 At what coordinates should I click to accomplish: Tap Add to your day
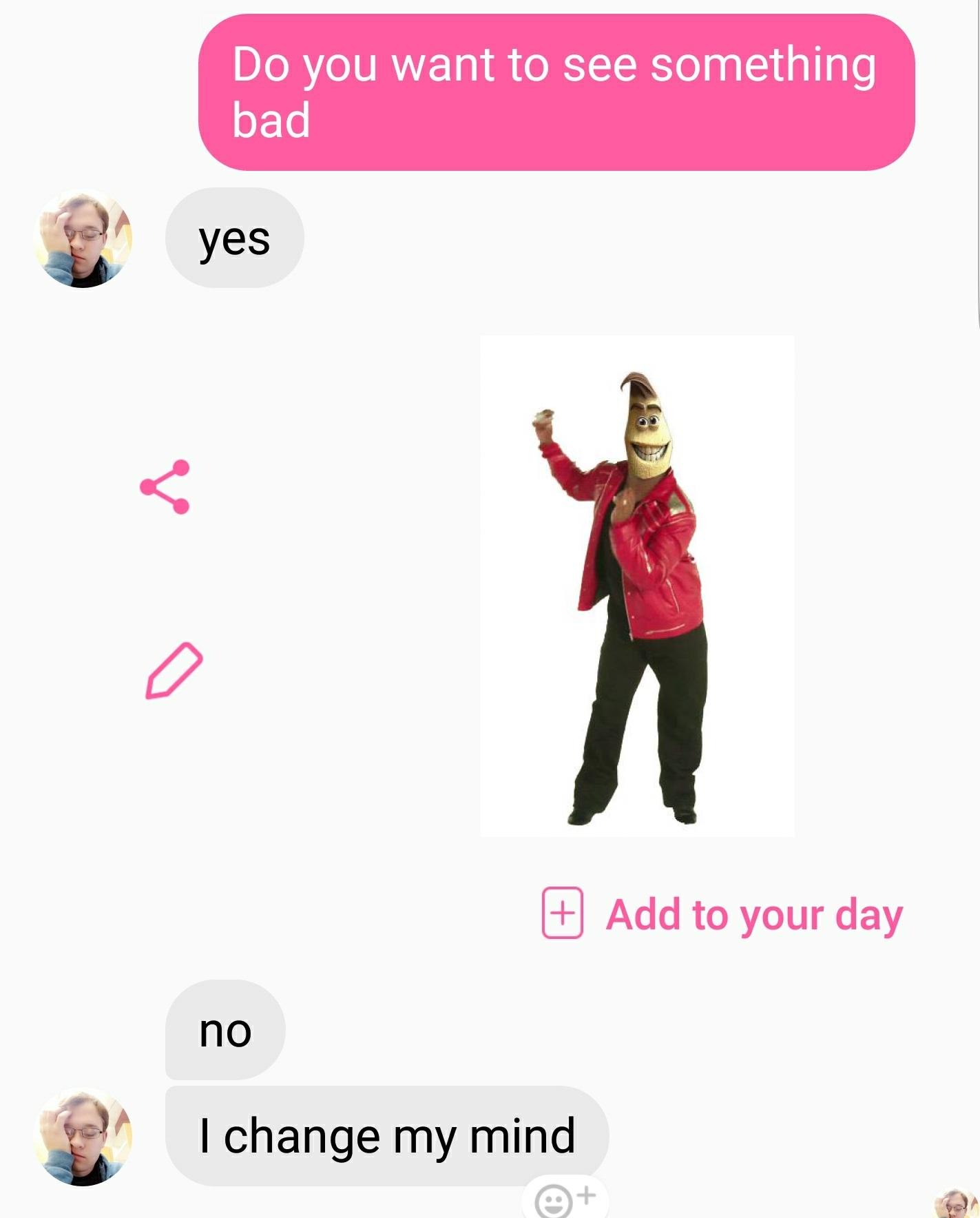click(x=723, y=914)
